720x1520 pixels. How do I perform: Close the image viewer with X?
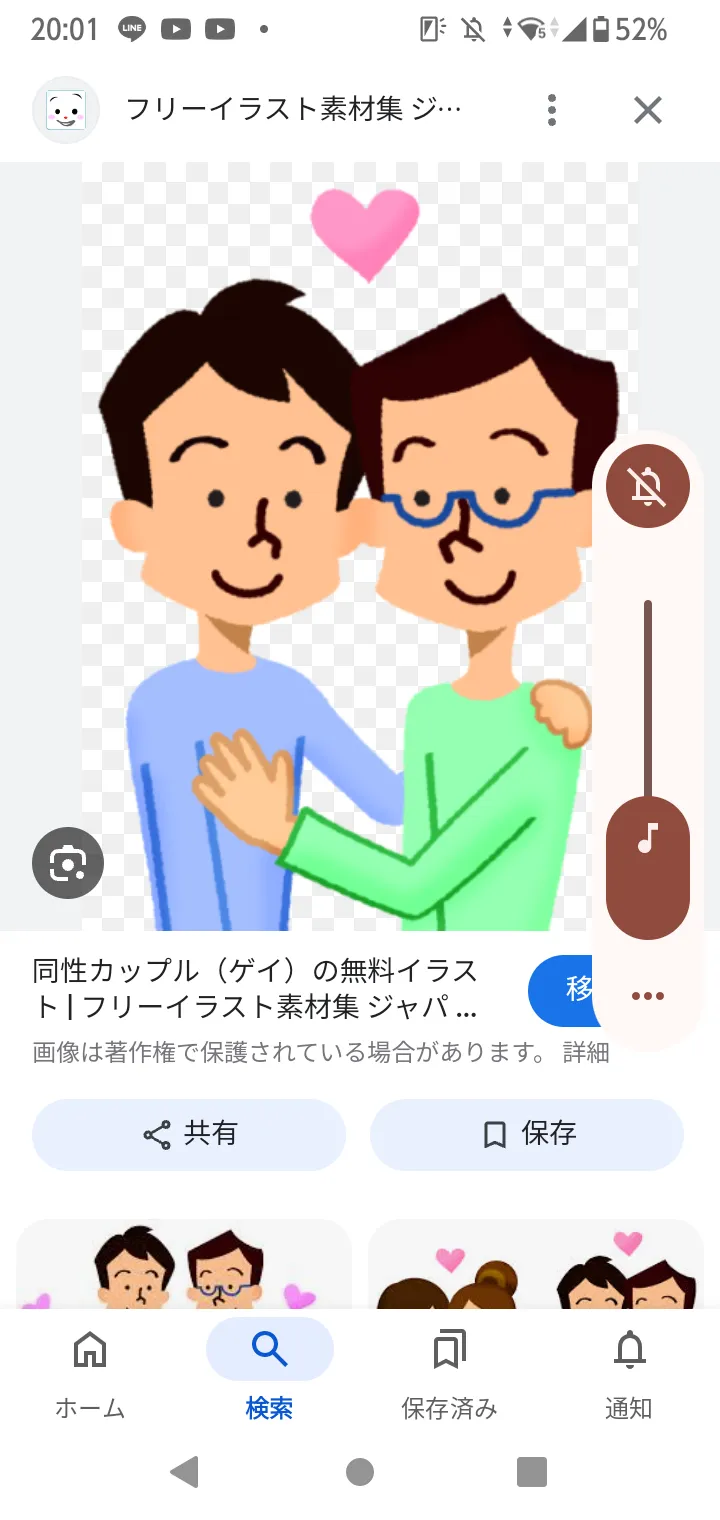tap(648, 110)
